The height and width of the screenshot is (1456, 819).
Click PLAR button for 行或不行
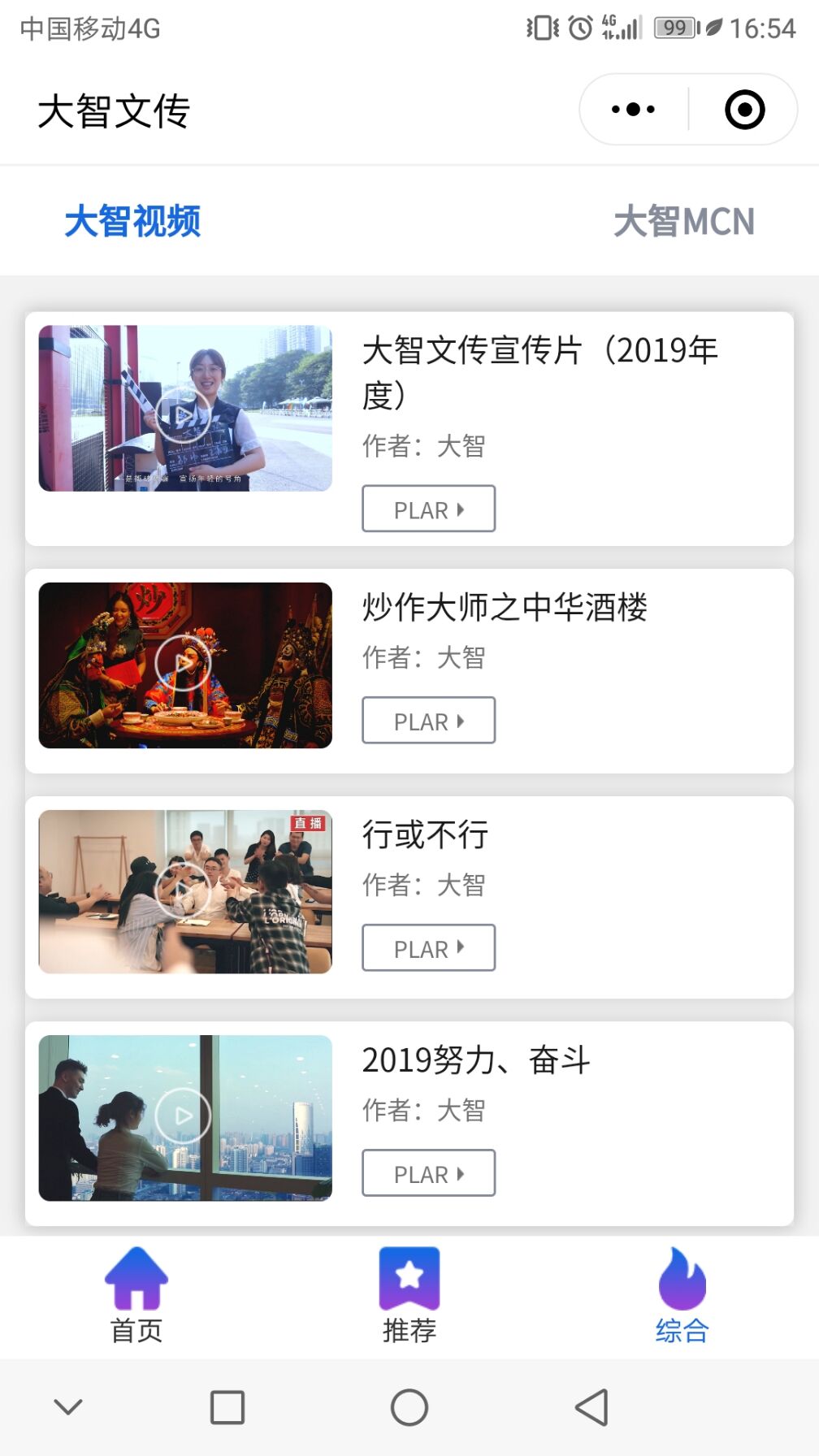coord(429,947)
